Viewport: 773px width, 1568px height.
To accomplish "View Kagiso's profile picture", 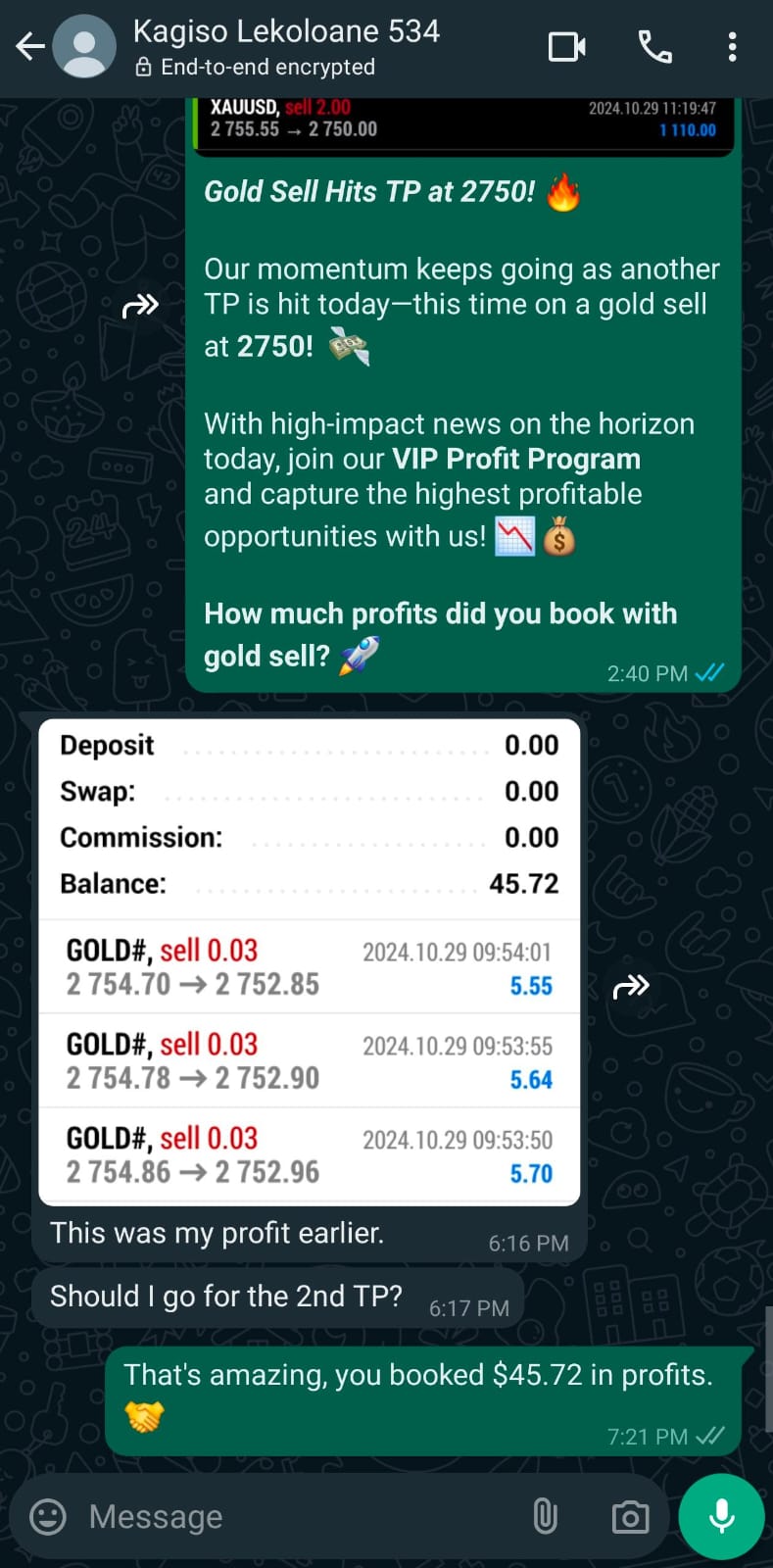I will tap(84, 47).
